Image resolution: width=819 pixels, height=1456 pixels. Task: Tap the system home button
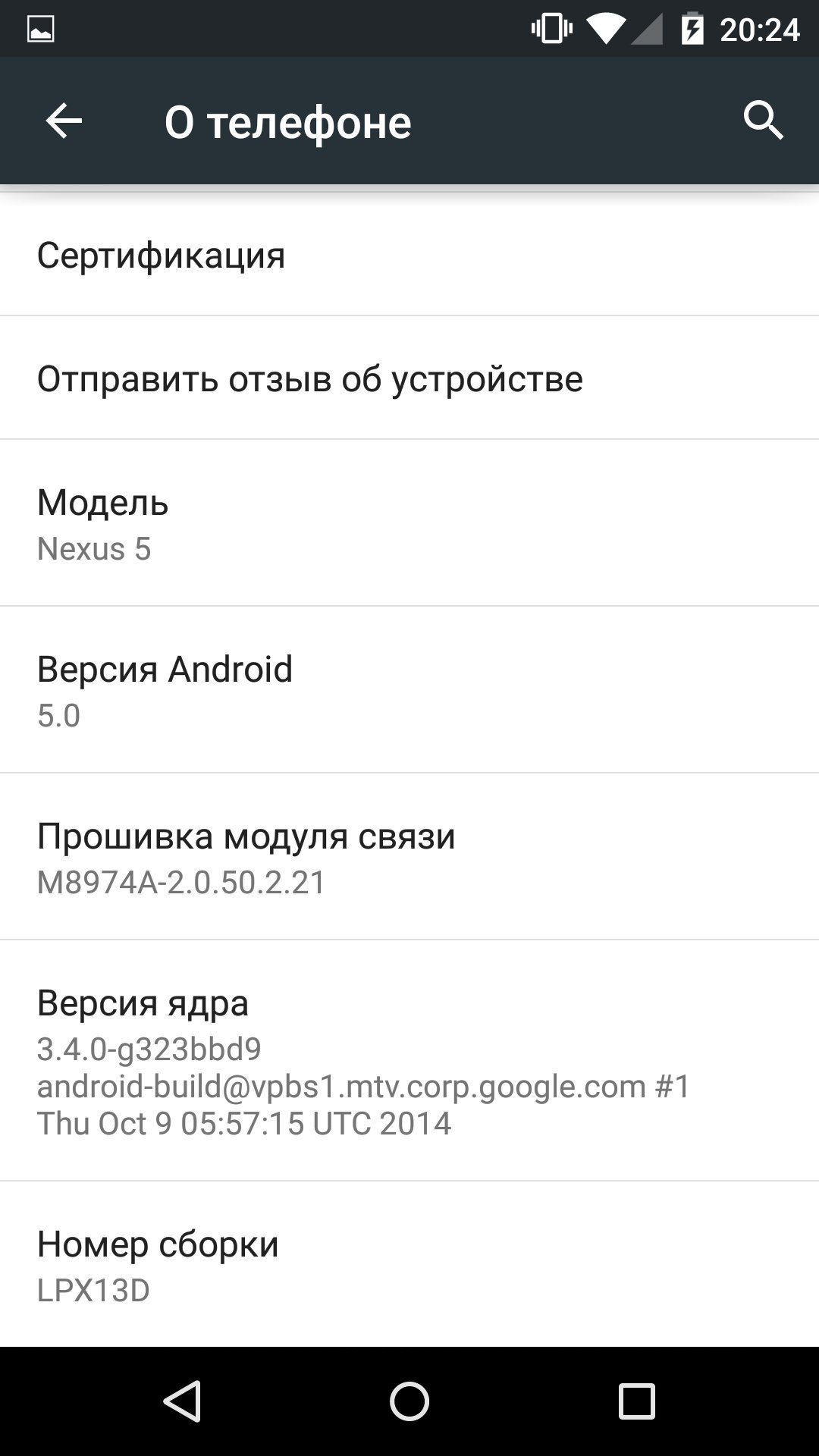(409, 1401)
